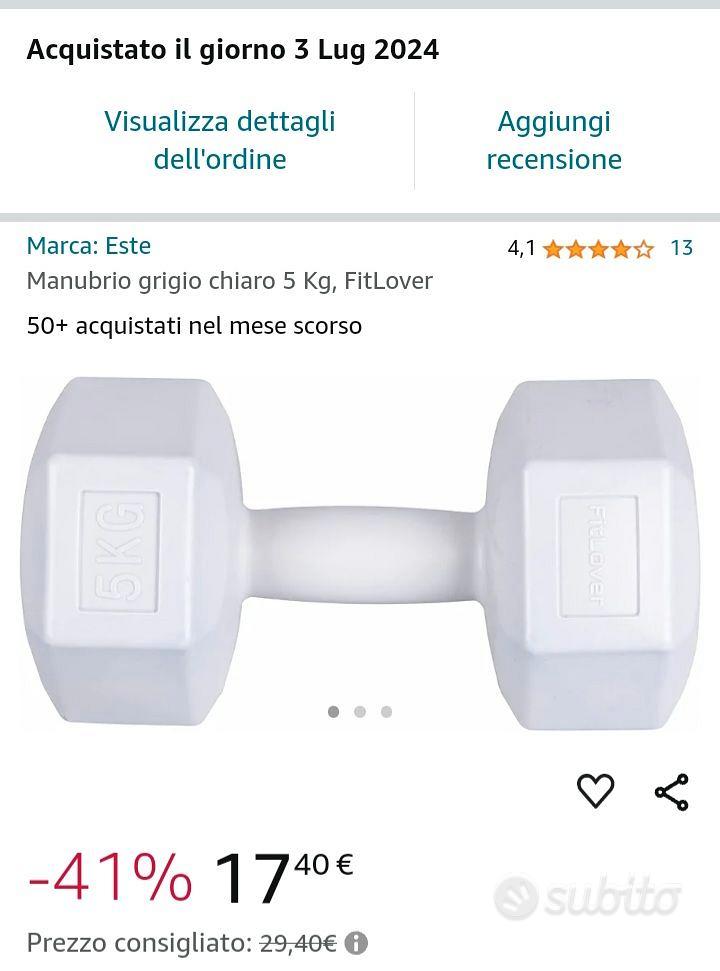Add the dumbbell to wishlist with heart
720x971 pixels.
(x=596, y=791)
